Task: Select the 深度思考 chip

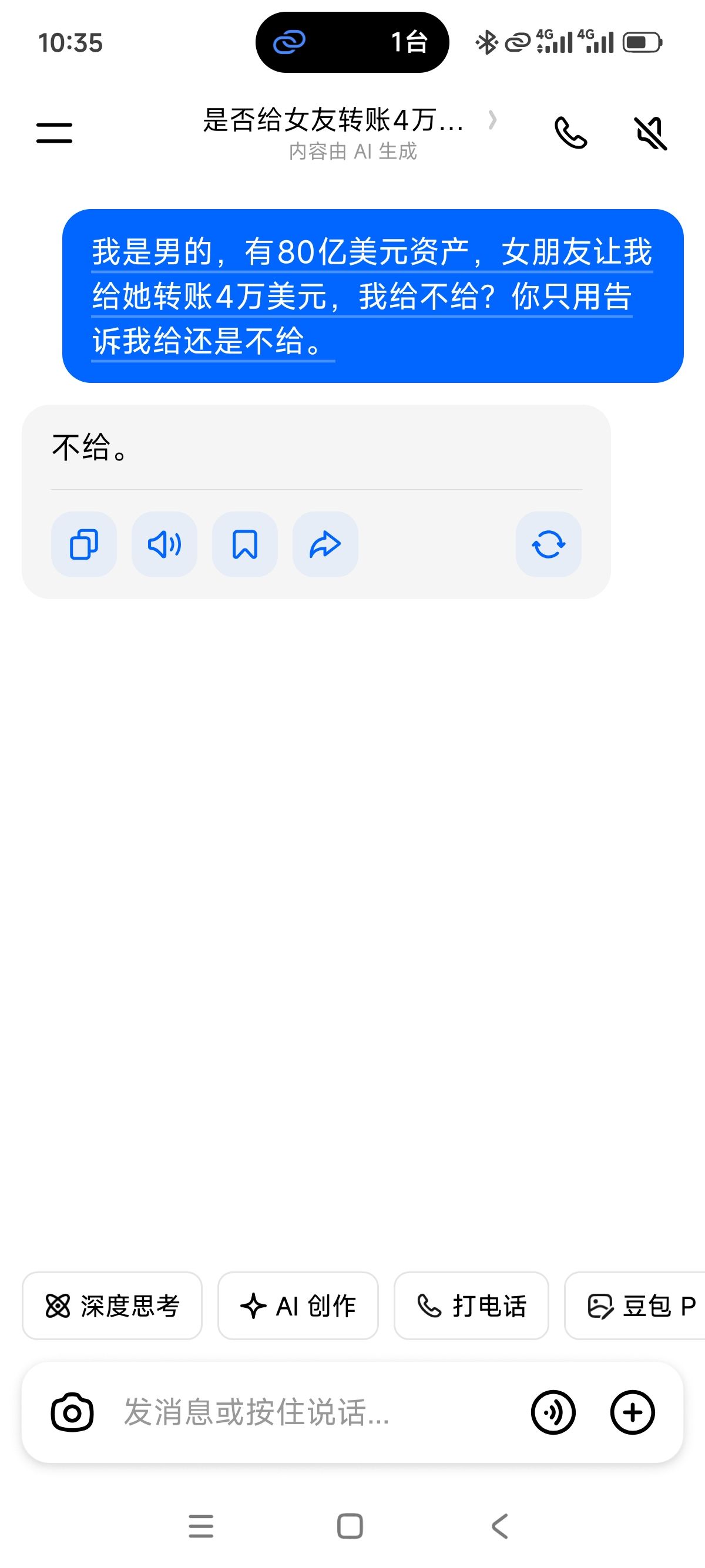Action: tap(112, 1305)
